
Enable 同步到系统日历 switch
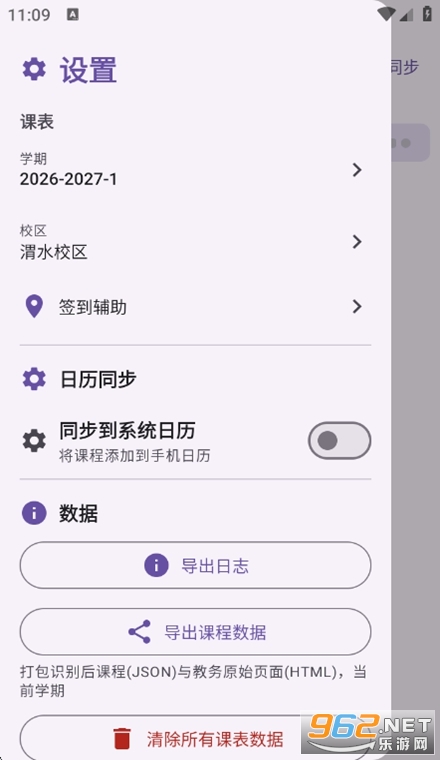[339, 441]
